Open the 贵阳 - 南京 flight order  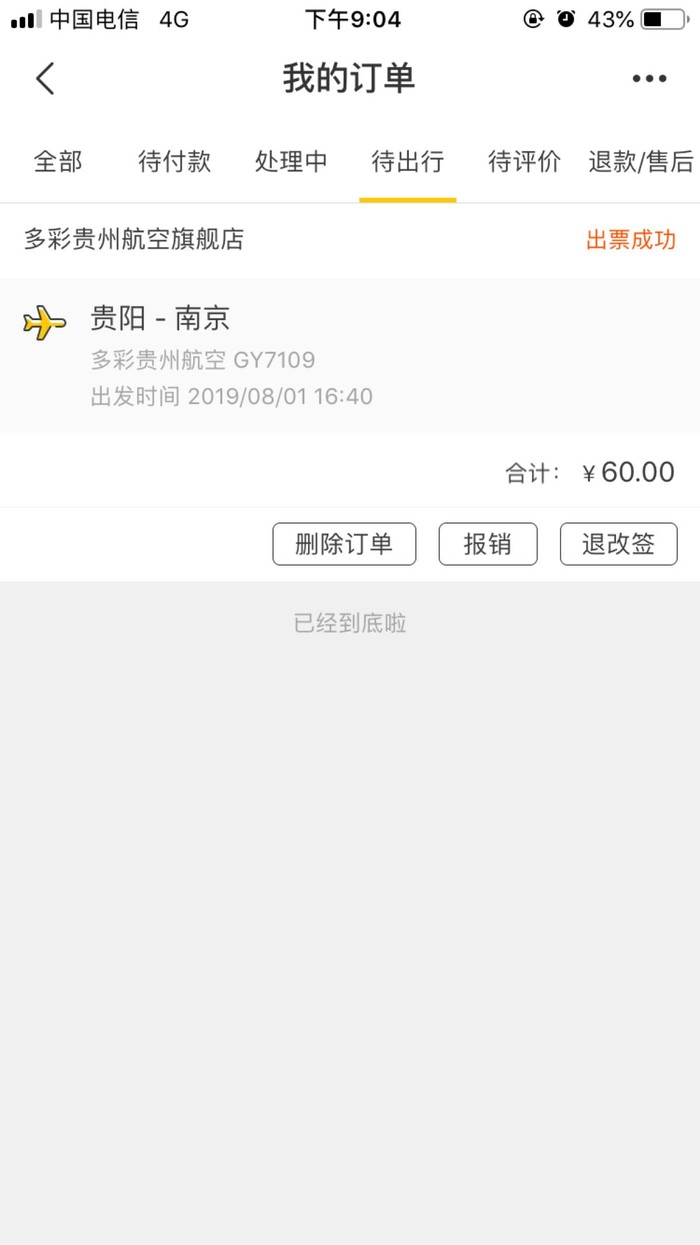[350, 355]
